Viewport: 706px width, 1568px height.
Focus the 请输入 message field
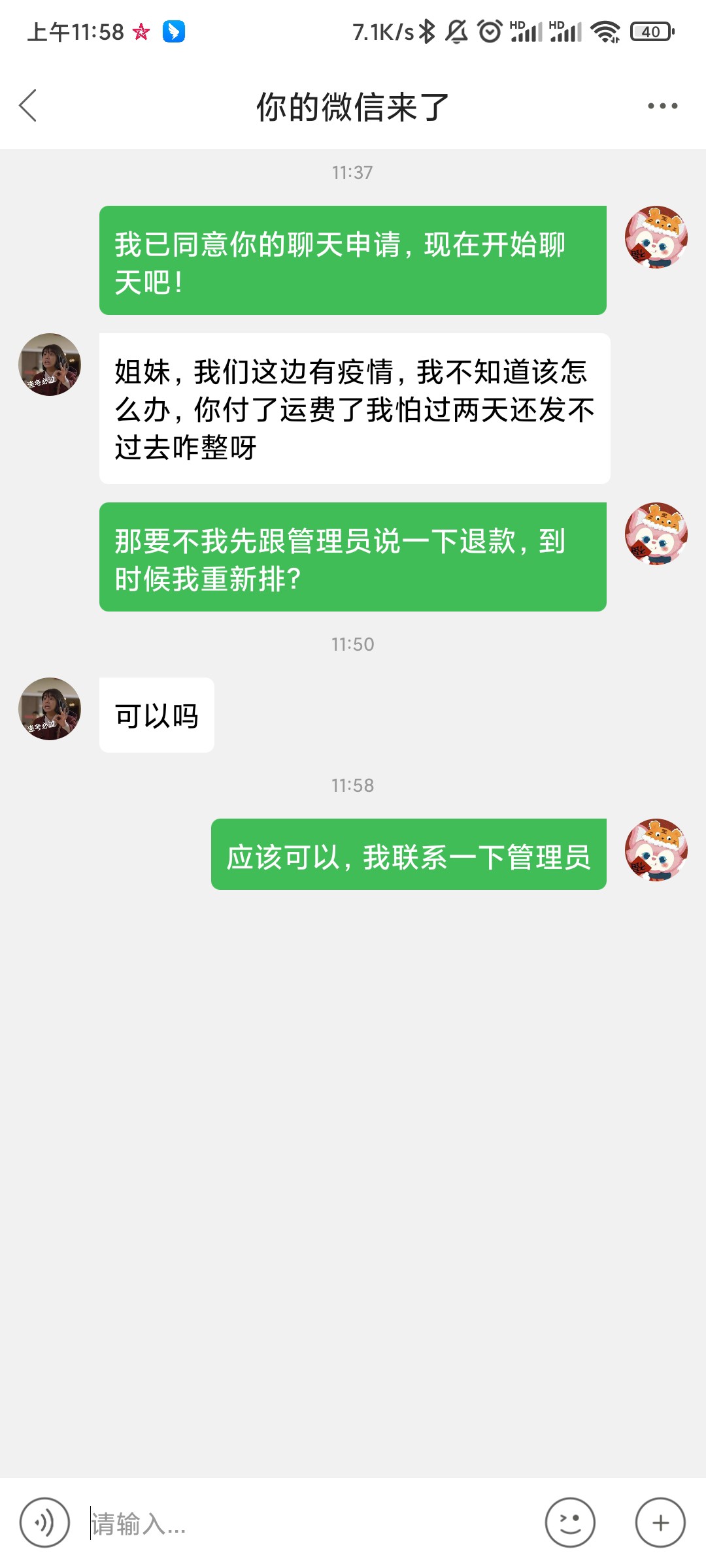[307, 1523]
